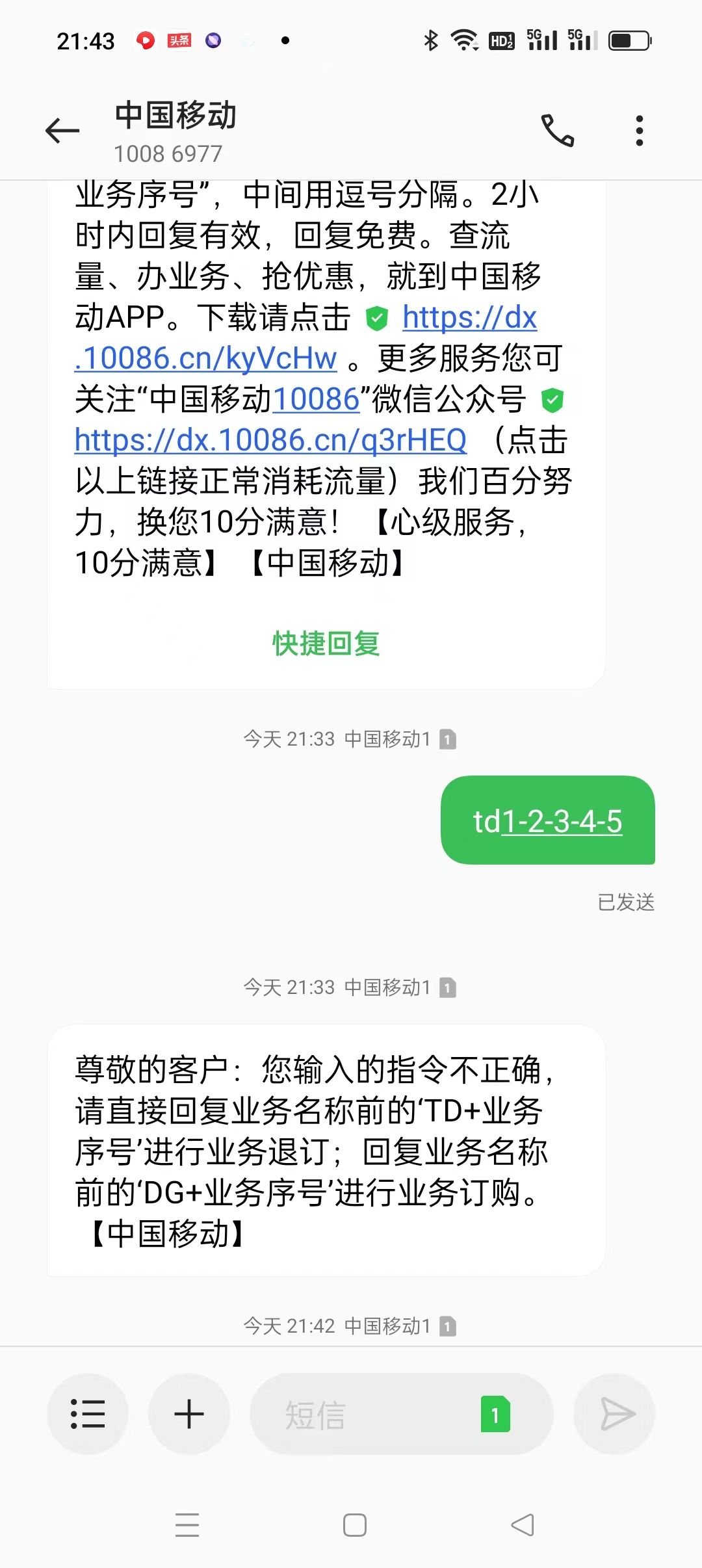The image size is (702, 1568).
Task: Open the three-dot overflow menu
Action: click(640, 131)
